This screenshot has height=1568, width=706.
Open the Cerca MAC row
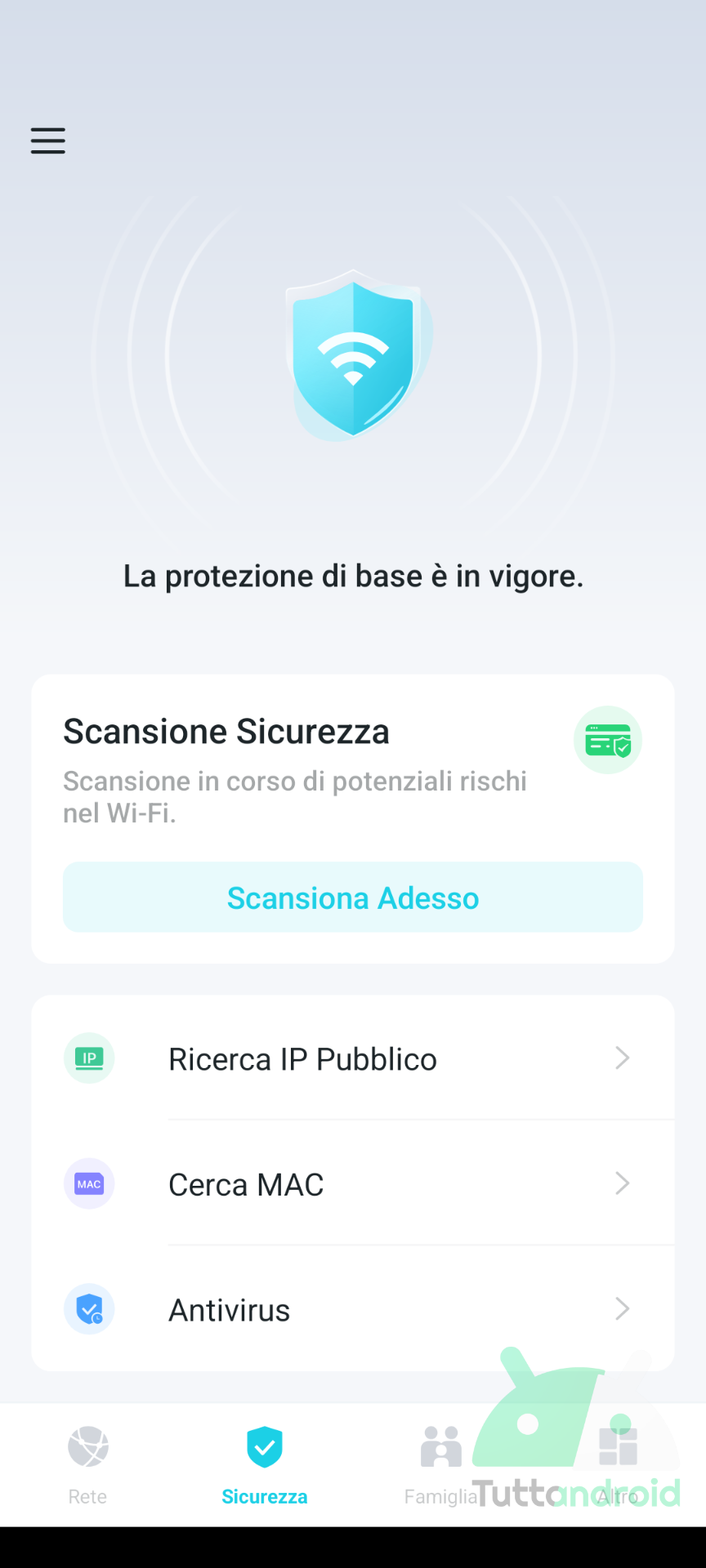pos(353,1183)
